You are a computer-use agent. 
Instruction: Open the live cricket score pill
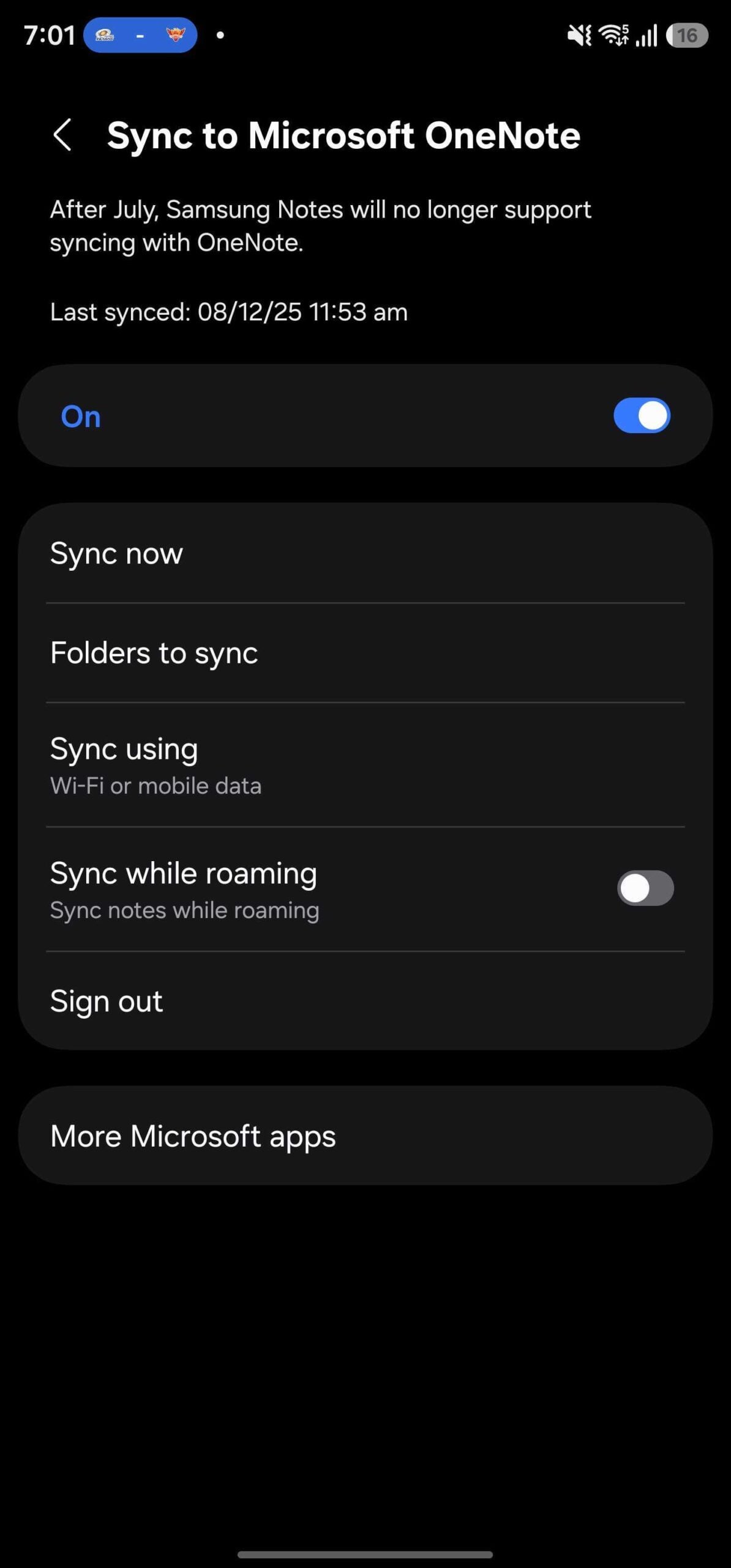[x=141, y=35]
